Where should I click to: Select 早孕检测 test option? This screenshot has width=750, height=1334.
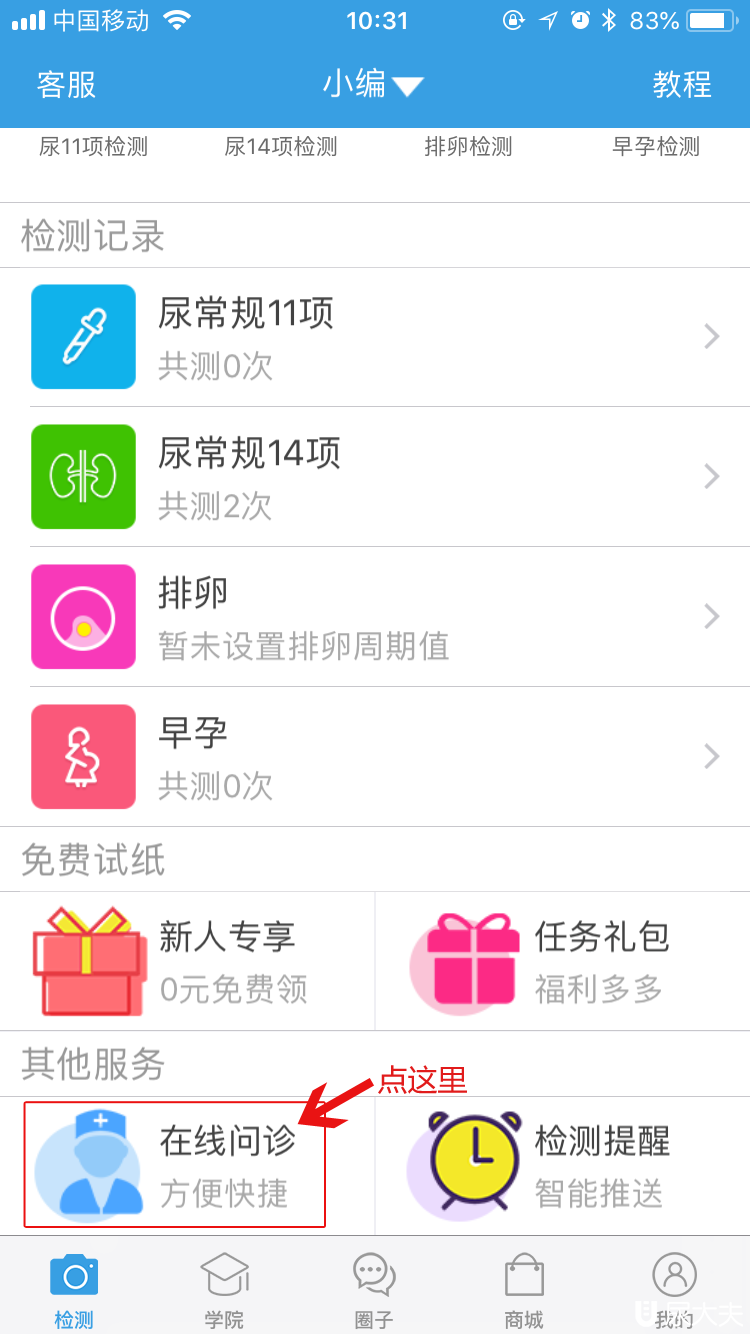[656, 147]
